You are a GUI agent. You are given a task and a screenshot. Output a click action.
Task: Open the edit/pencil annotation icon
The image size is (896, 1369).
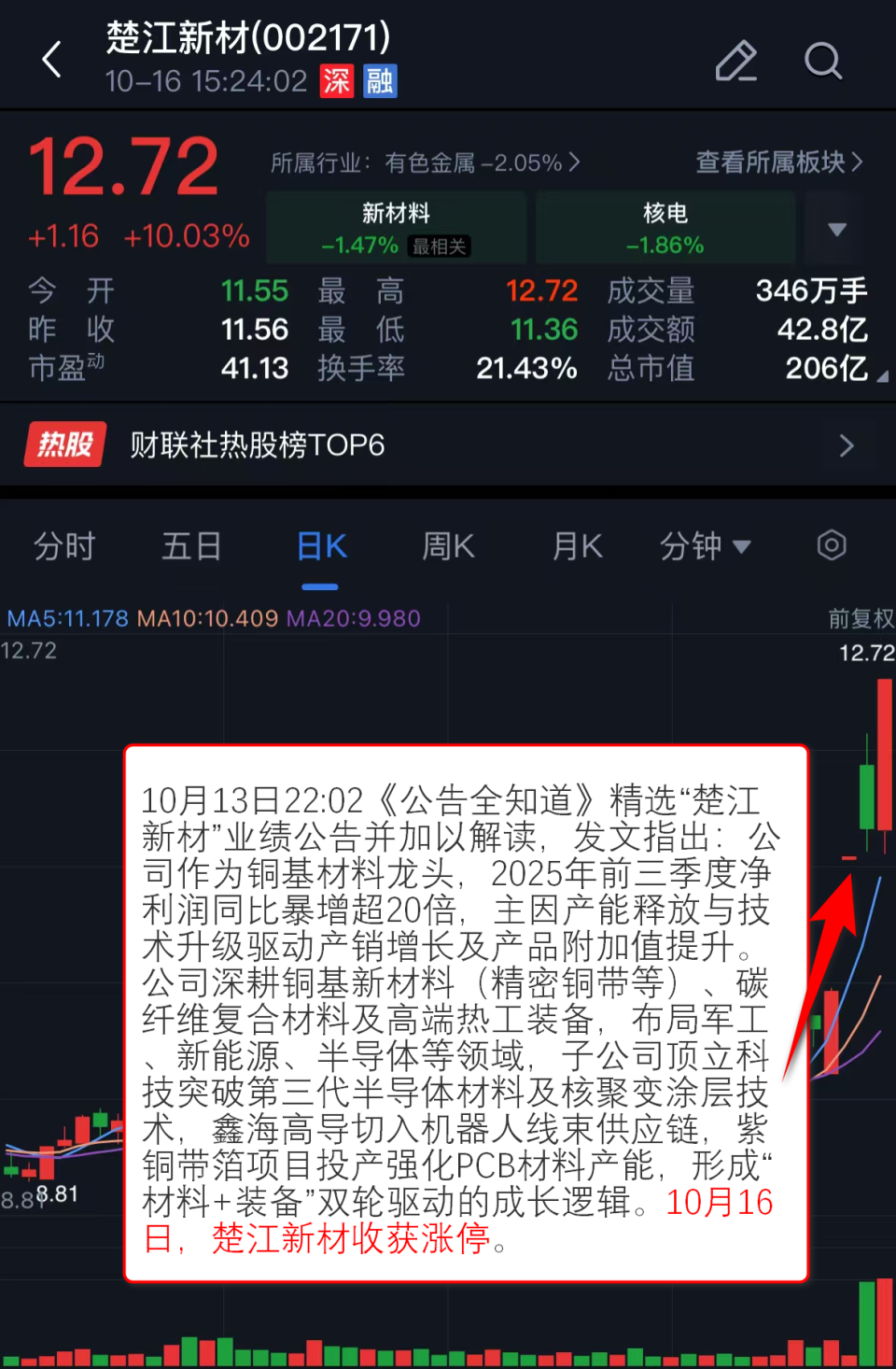(x=735, y=62)
